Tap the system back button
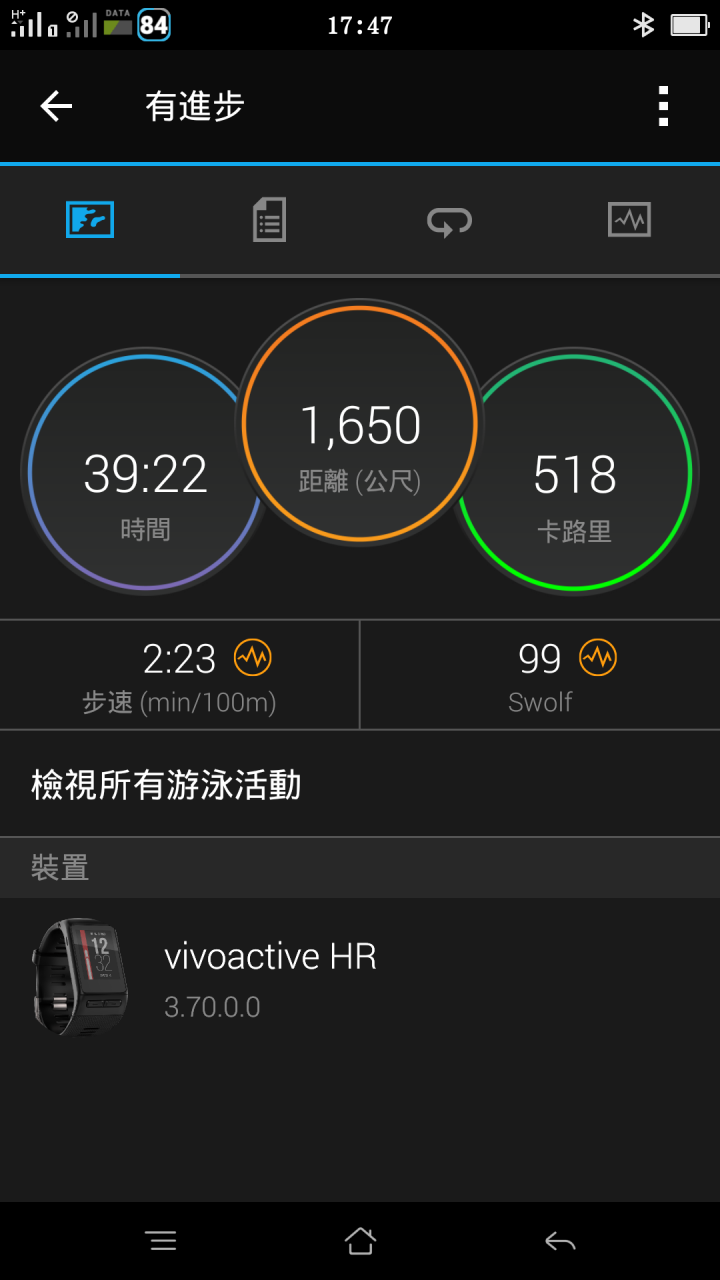This screenshot has height=1280, width=720. tap(560, 1241)
